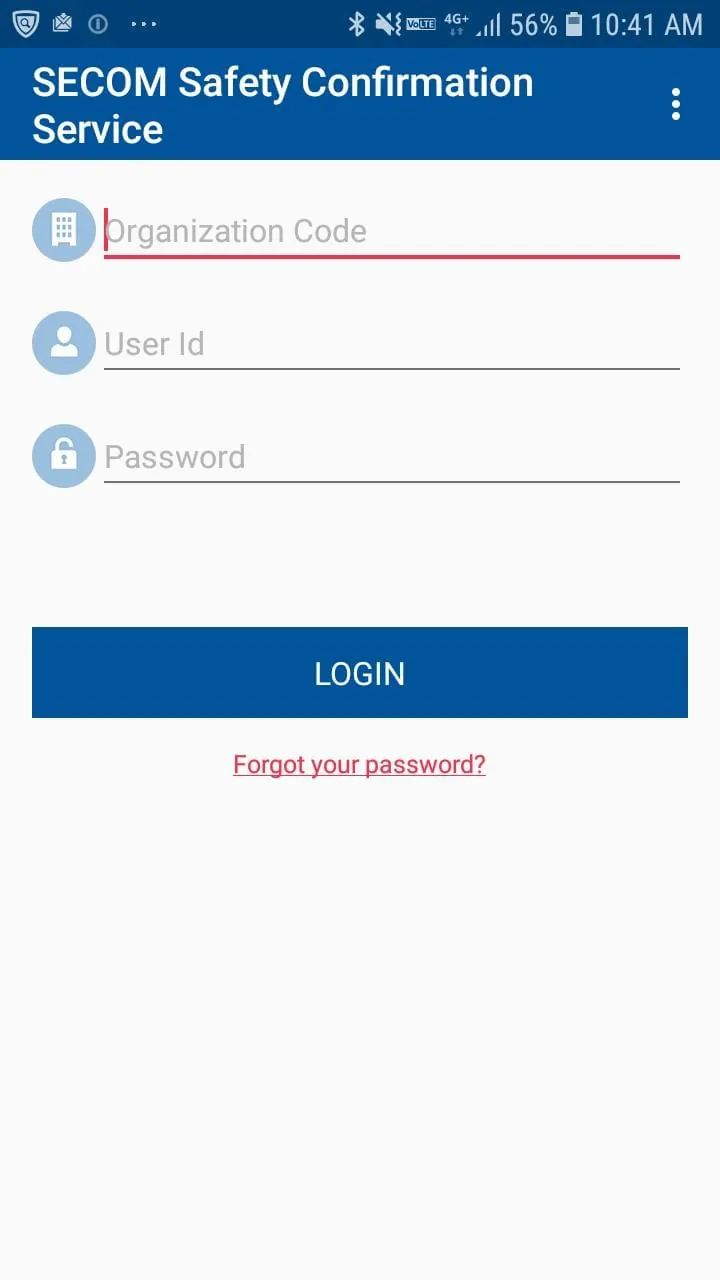Select the User Id text field
This screenshot has height=1280, width=720.
(390, 343)
